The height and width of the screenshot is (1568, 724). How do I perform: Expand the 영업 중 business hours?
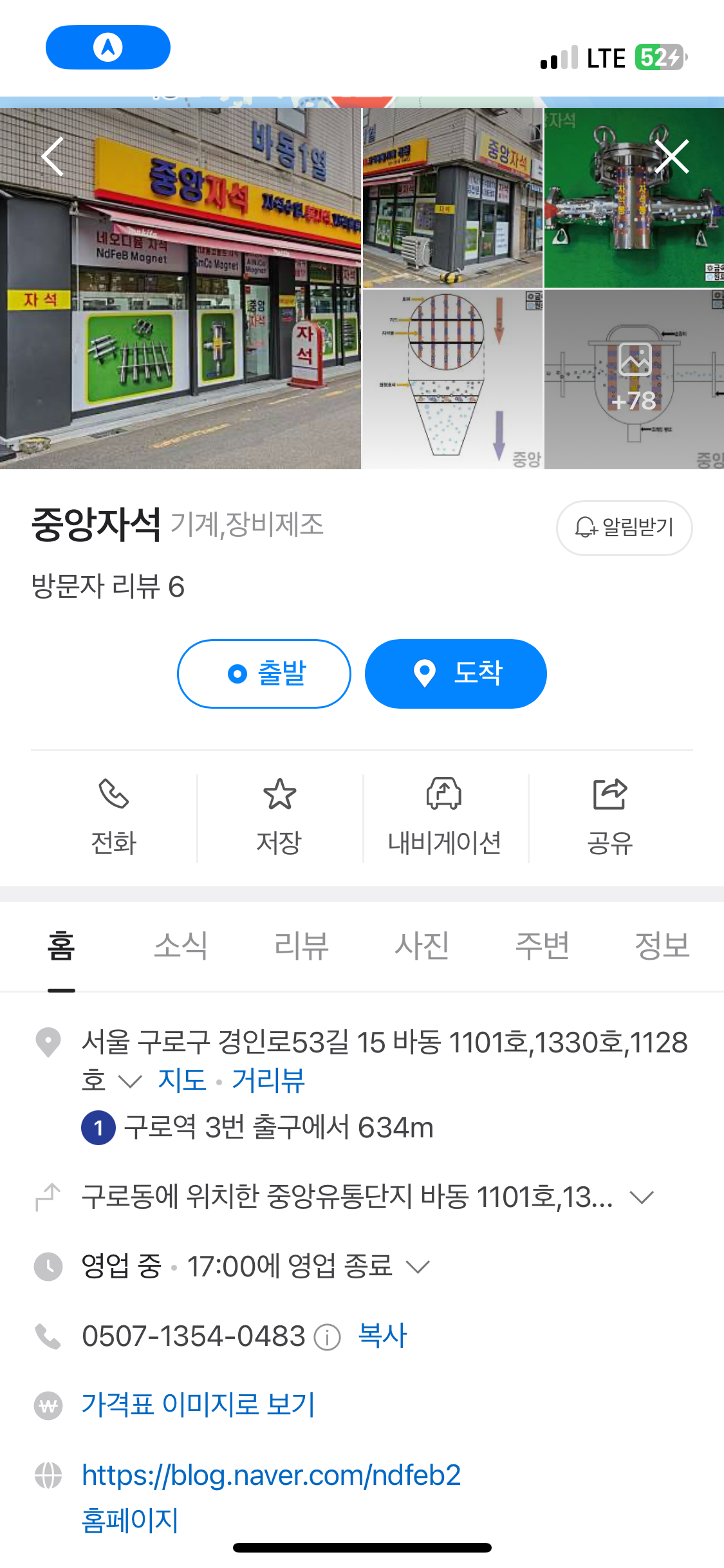418,1267
